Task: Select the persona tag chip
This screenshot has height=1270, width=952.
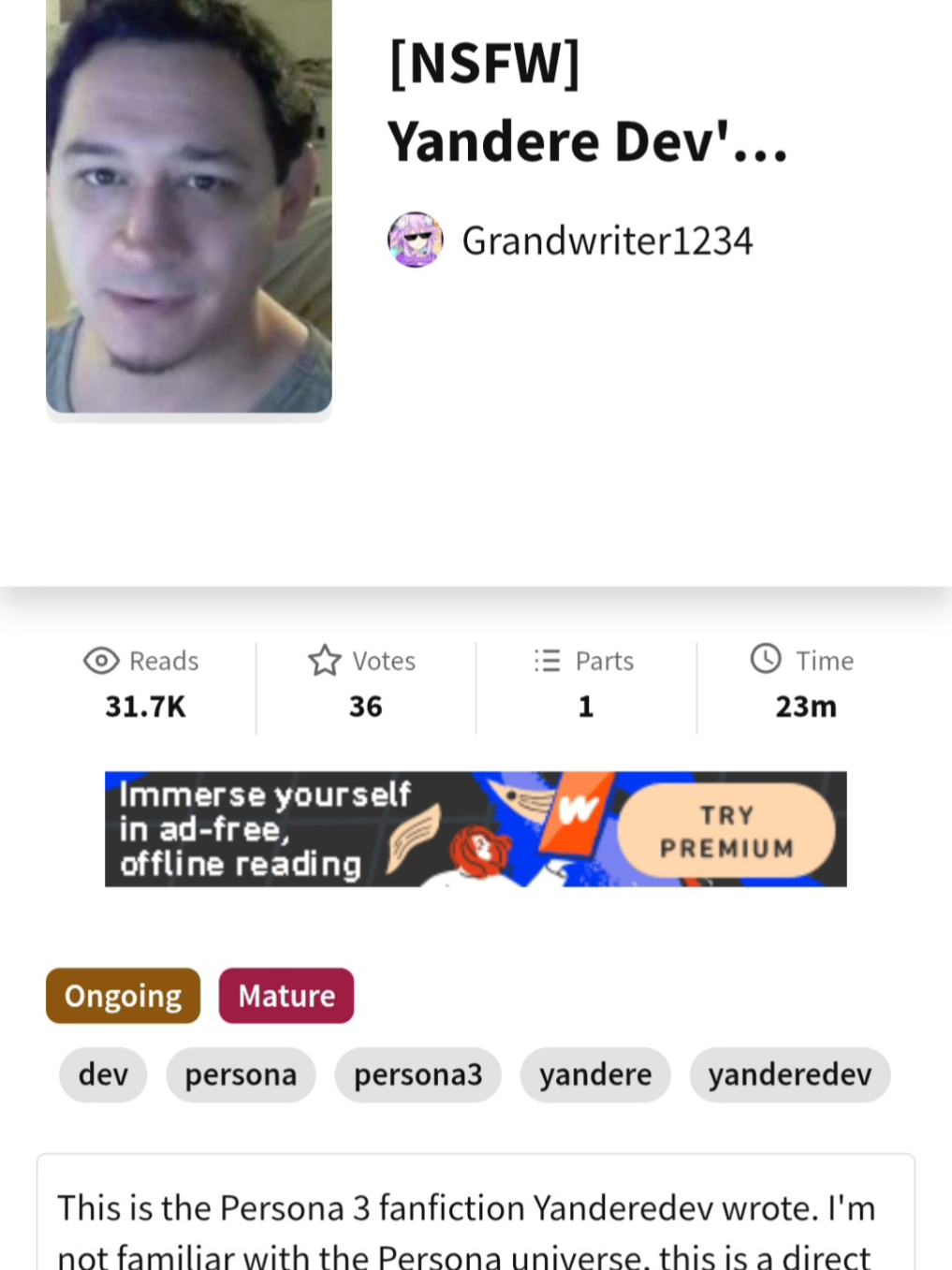Action: pyautogui.click(x=241, y=1074)
